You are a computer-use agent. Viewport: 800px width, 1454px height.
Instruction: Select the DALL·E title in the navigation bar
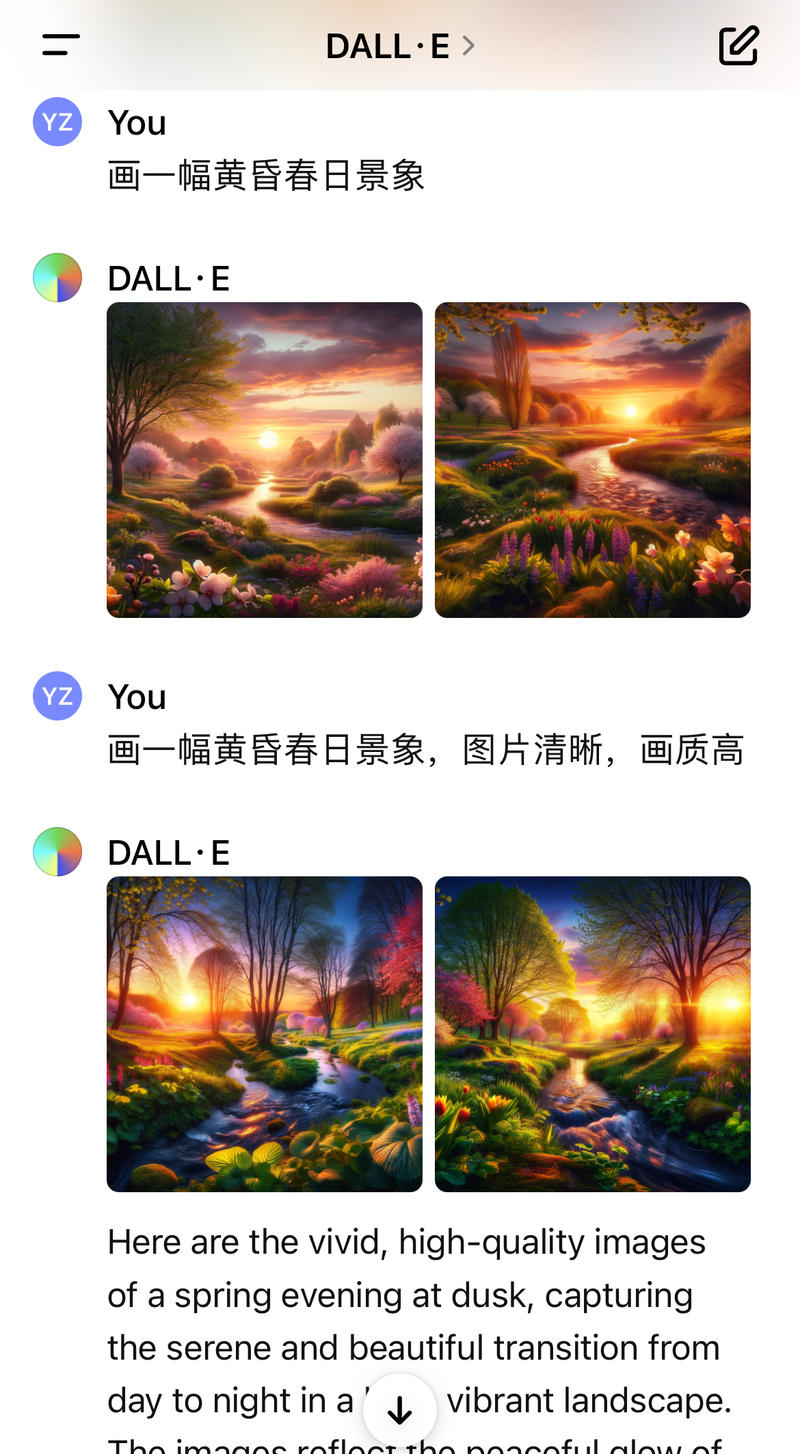coord(387,45)
